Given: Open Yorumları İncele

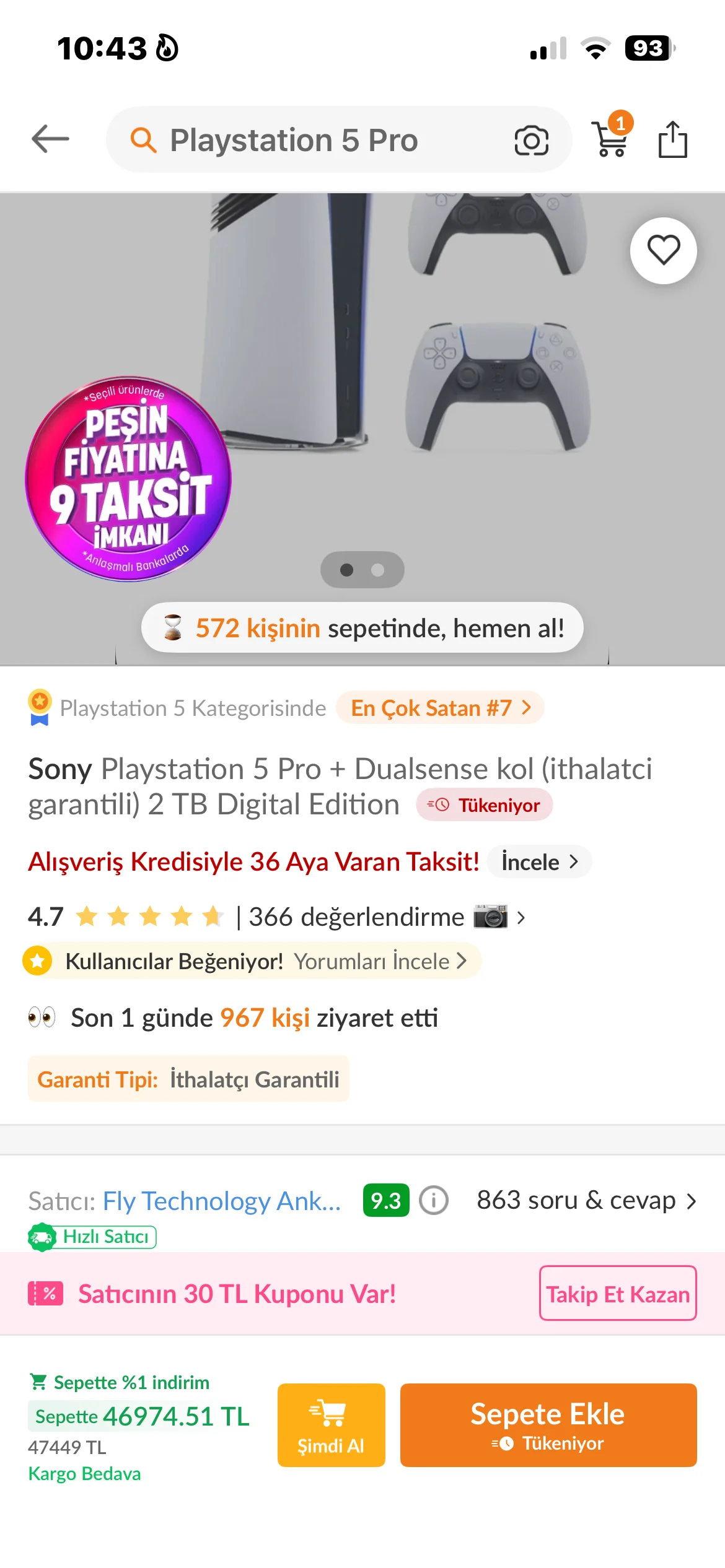Looking at the screenshot, I should click(x=379, y=962).
